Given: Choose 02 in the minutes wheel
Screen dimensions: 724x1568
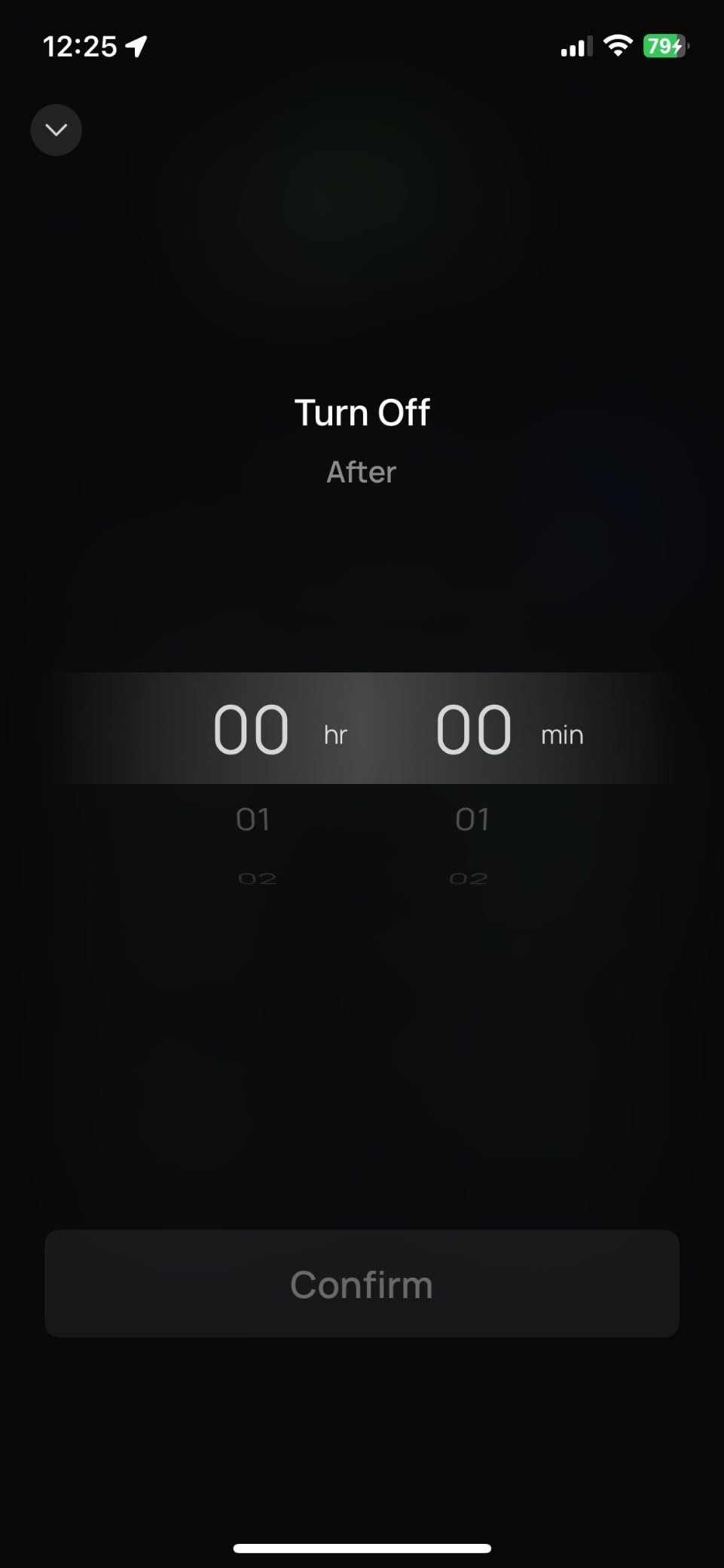Looking at the screenshot, I should point(469,878).
